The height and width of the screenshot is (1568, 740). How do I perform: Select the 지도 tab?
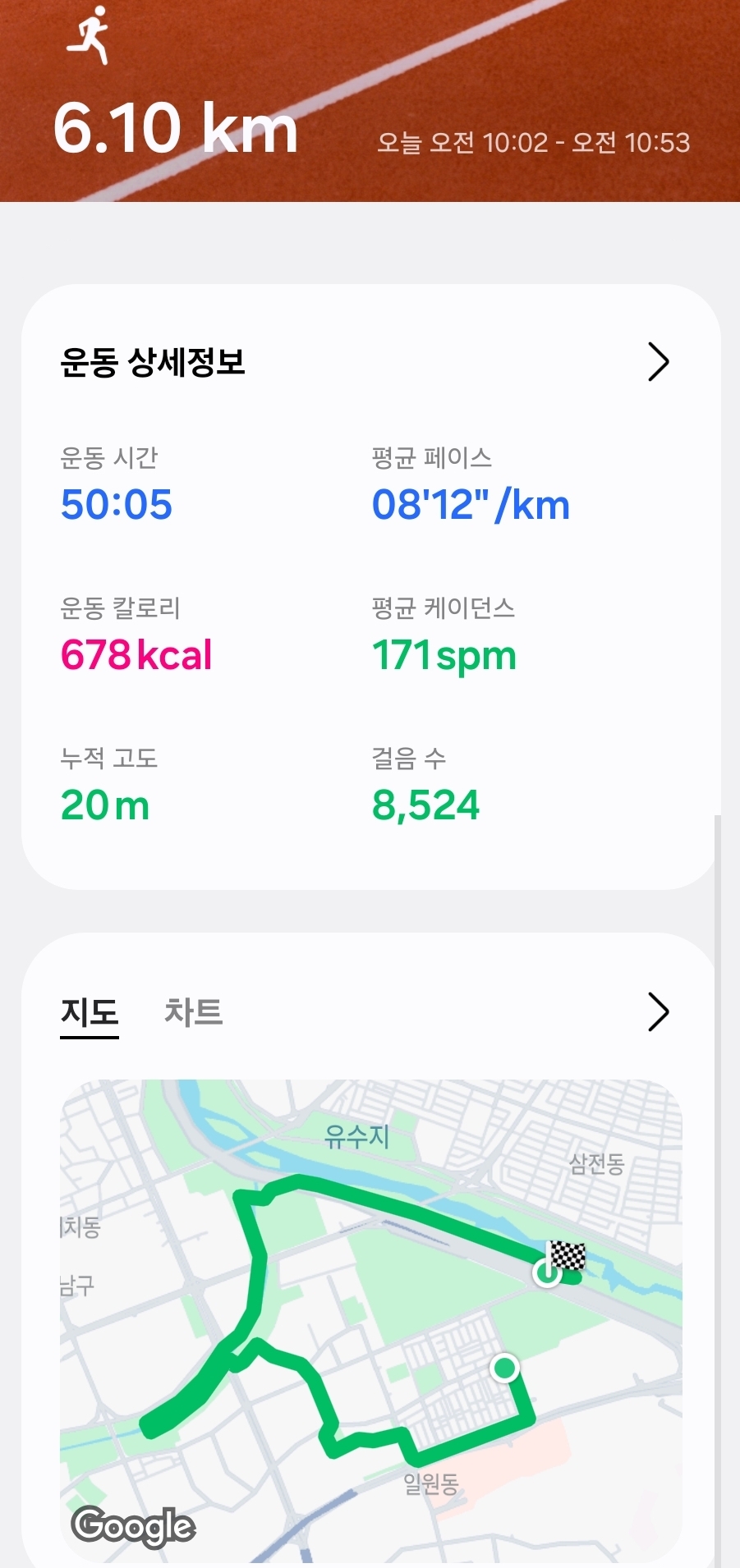(90, 1011)
